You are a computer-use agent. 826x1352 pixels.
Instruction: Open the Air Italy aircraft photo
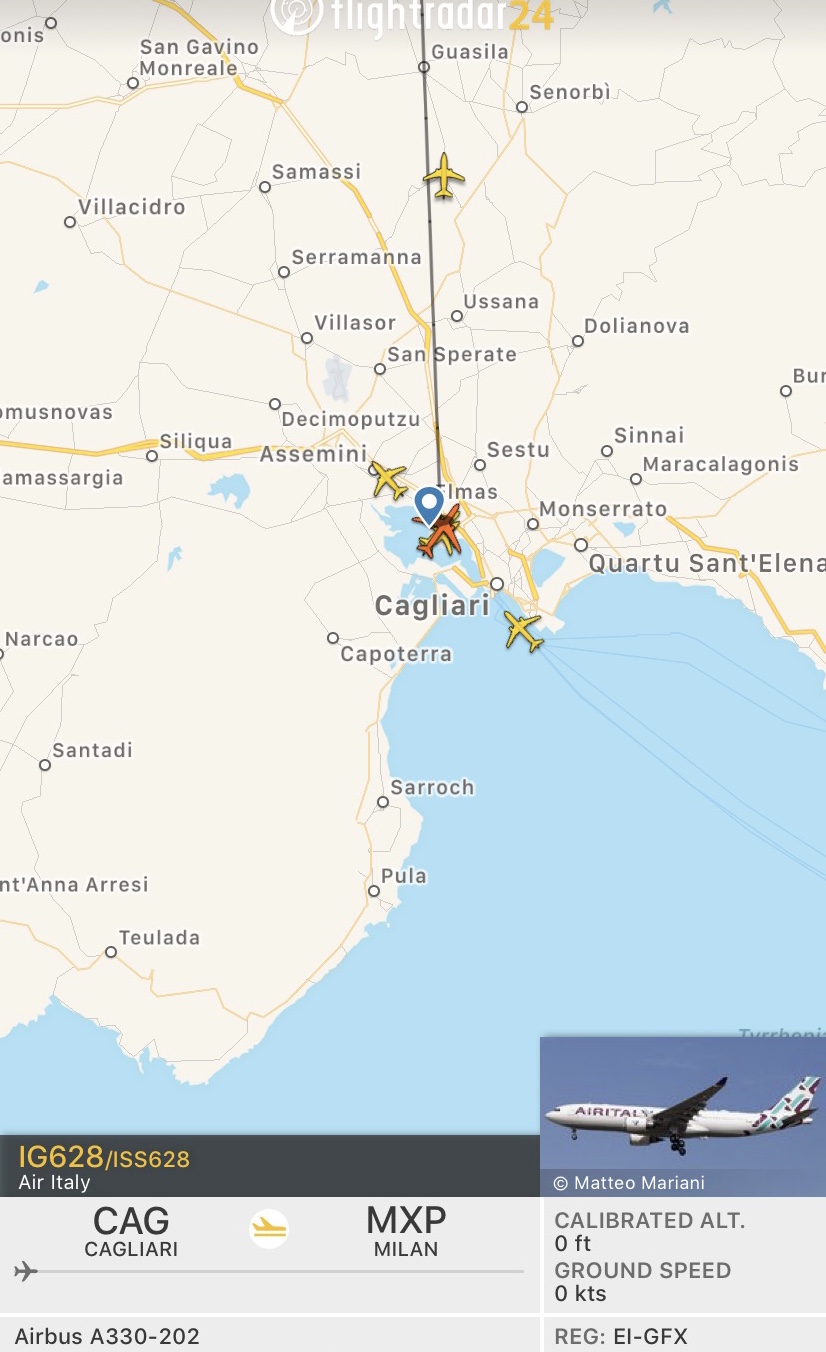coord(682,1116)
